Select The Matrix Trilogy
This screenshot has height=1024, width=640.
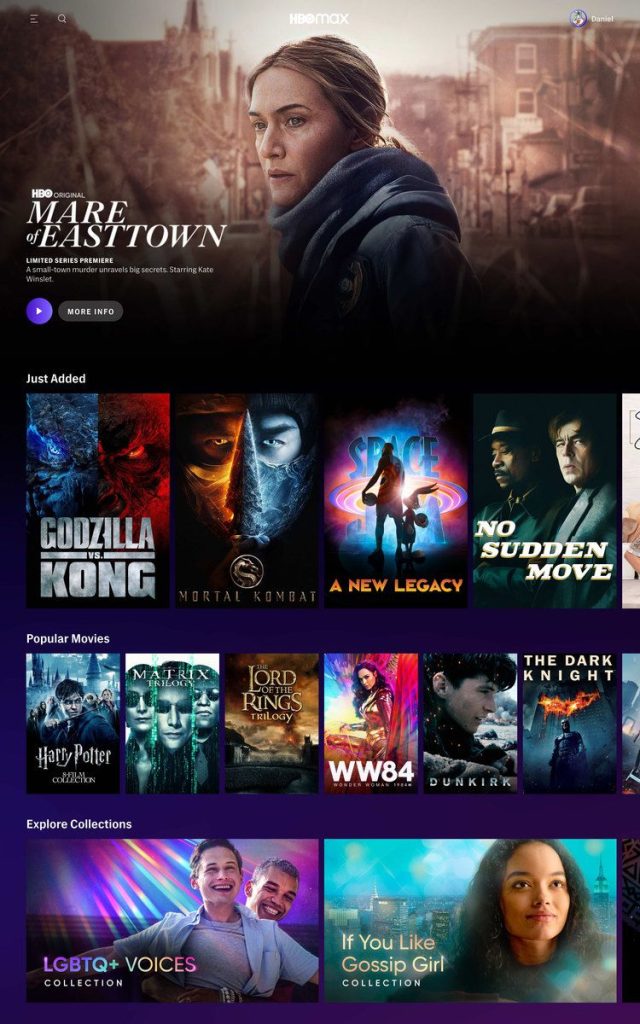pos(172,723)
